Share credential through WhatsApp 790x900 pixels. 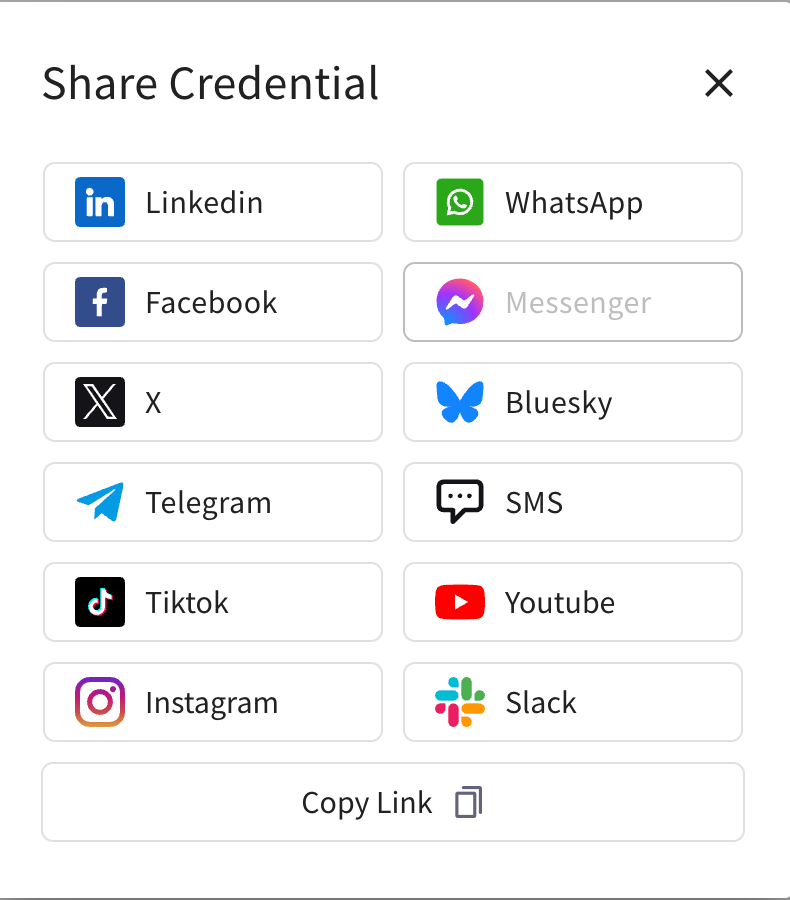572,202
